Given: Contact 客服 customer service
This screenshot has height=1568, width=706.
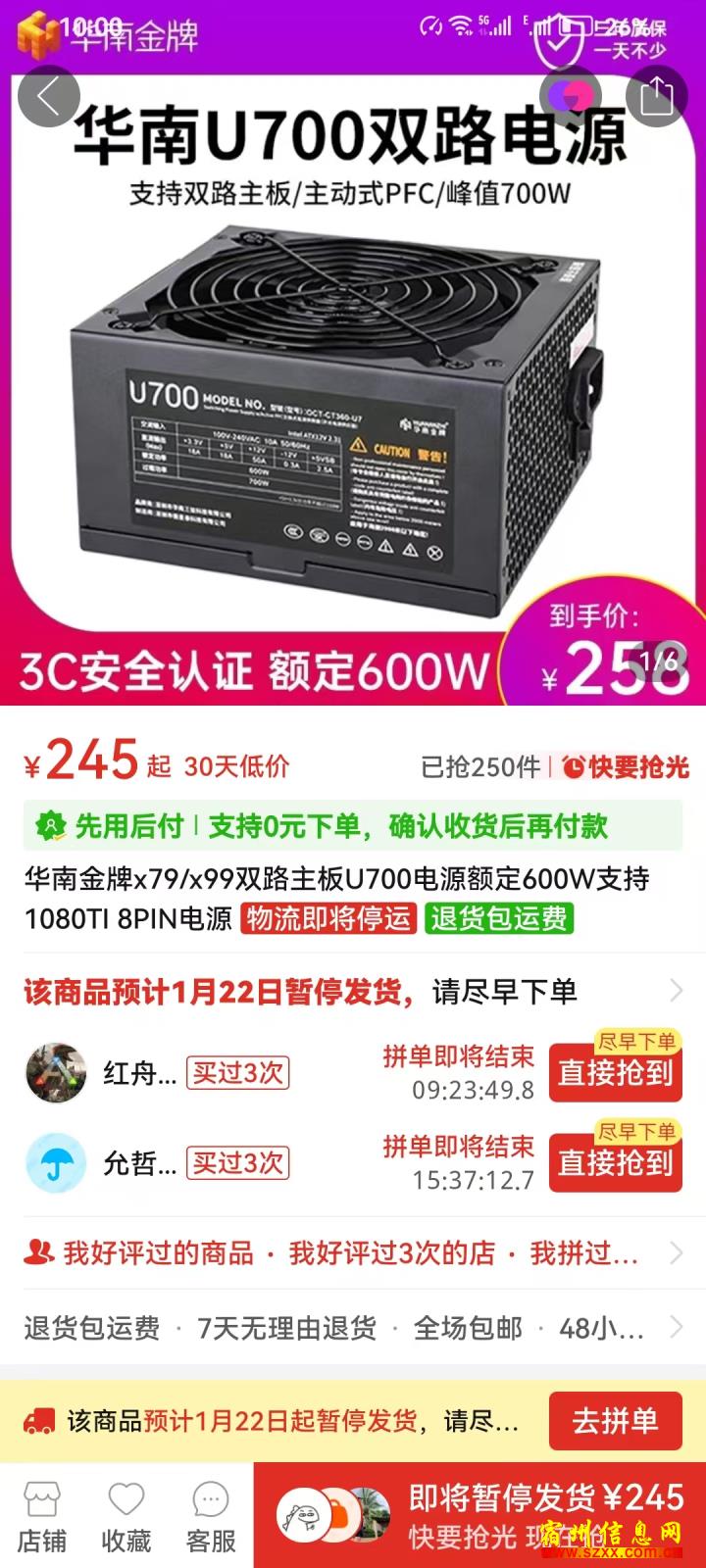Looking at the screenshot, I should coord(211,1516).
